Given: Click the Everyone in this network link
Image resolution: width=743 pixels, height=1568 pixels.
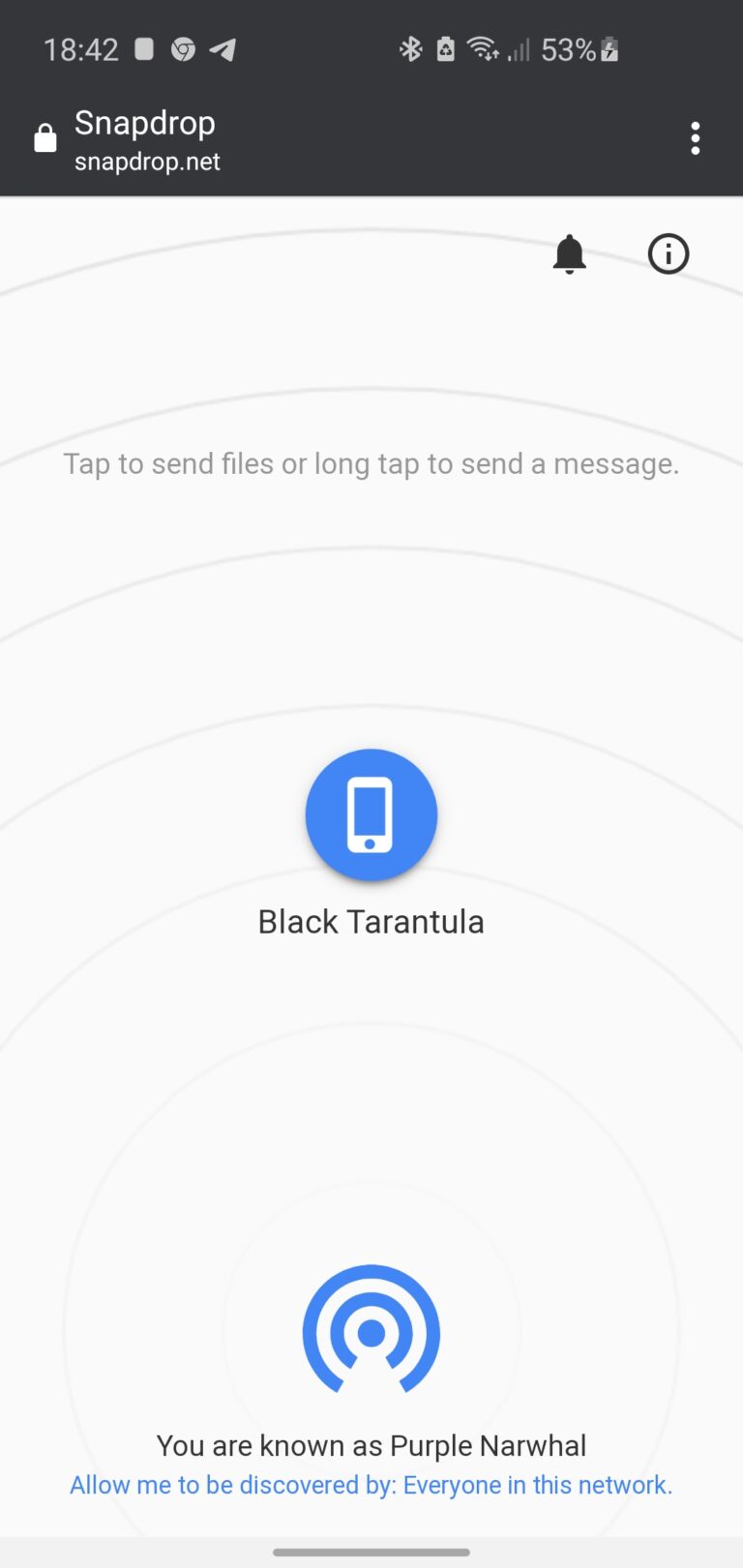Looking at the screenshot, I should click(x=537, y=1484).
